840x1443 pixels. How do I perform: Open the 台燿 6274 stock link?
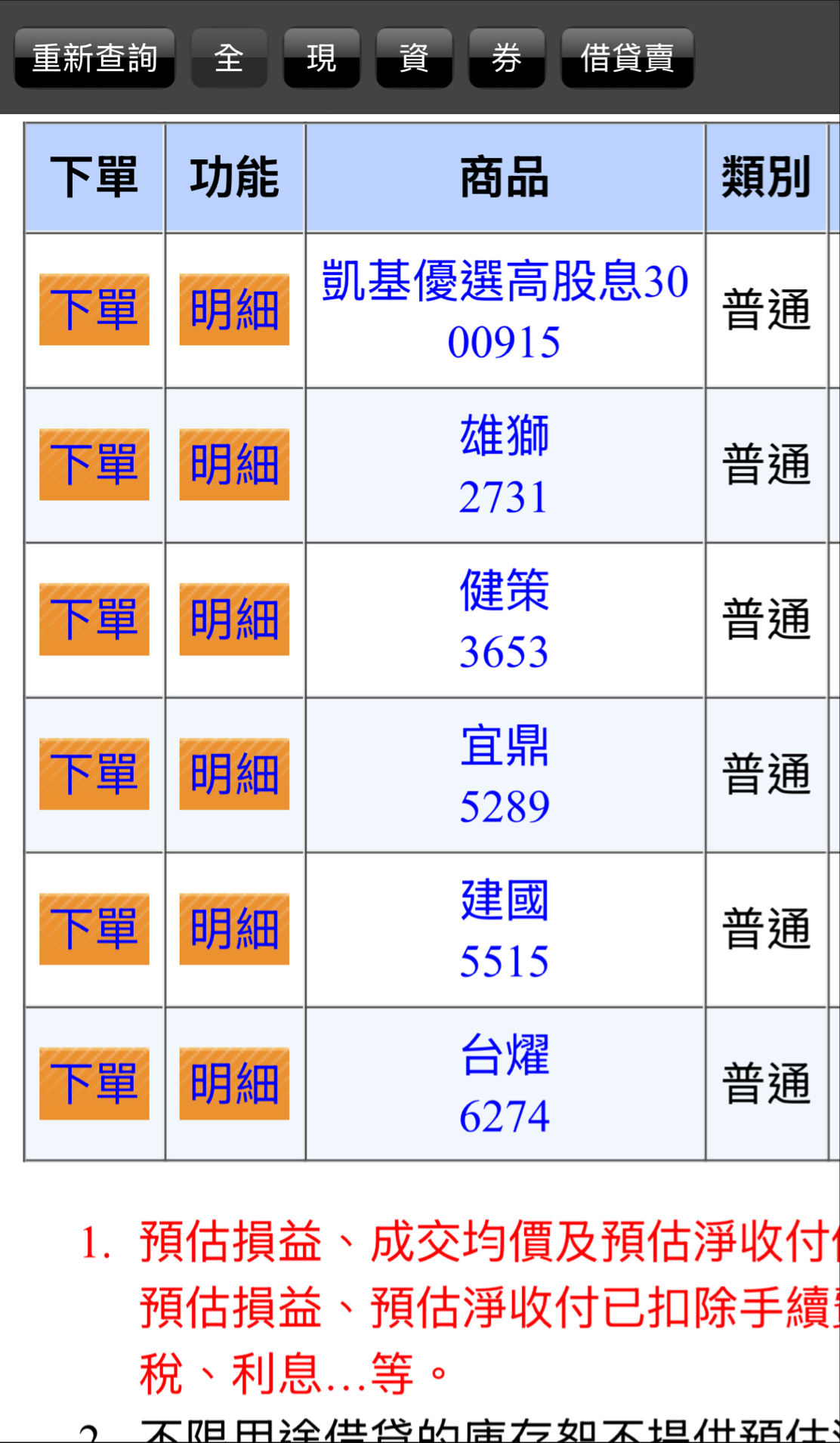[505, 1085]
